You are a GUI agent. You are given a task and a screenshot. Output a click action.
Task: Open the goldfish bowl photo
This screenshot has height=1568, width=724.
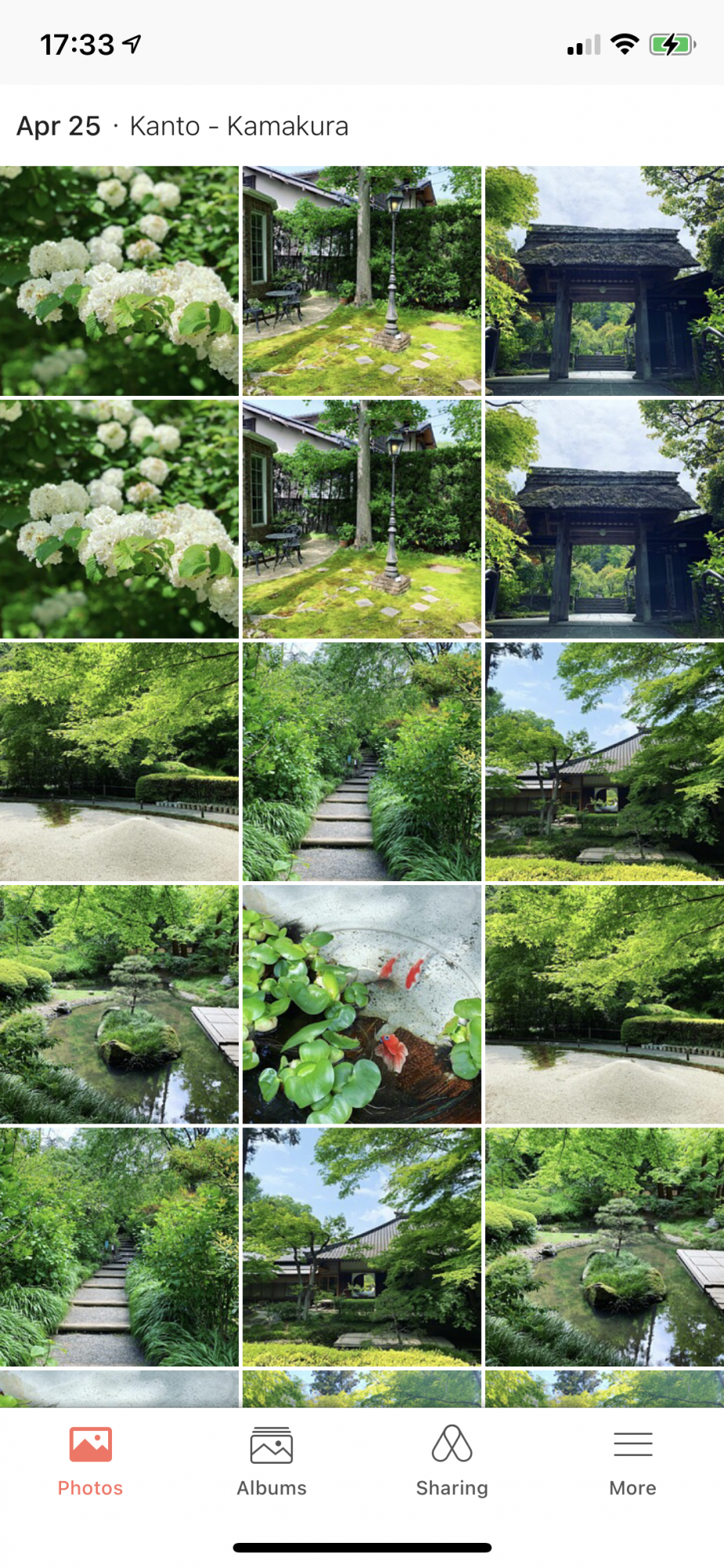pyautogui.click(x=361, y=1004)
